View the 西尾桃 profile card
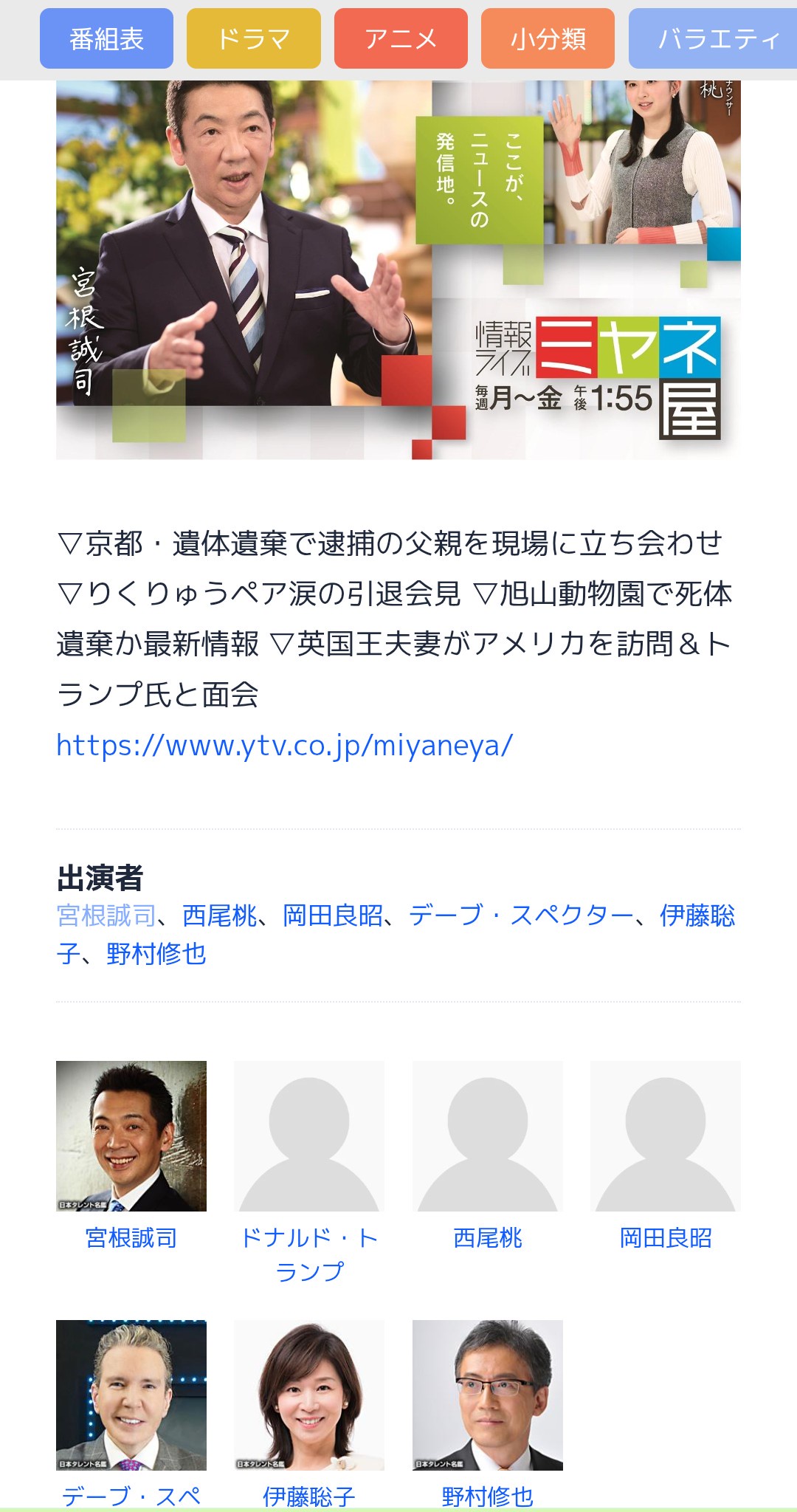Viewport: 797px width, 1512px height. click(487, 1136)
